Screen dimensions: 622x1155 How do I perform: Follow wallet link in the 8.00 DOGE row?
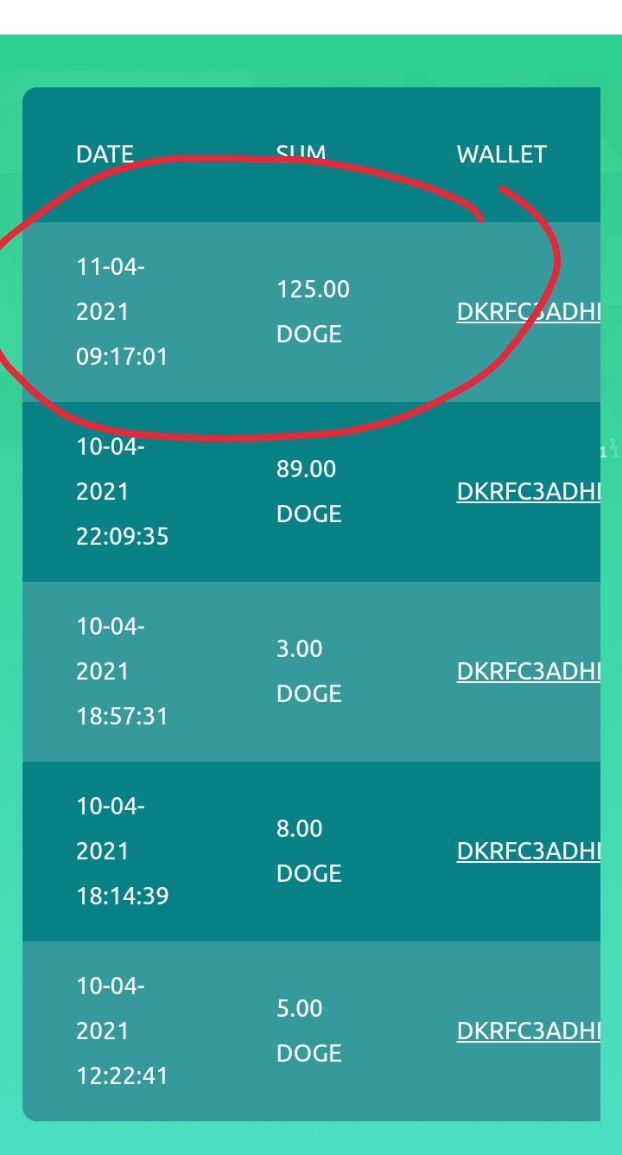point(528,851)
